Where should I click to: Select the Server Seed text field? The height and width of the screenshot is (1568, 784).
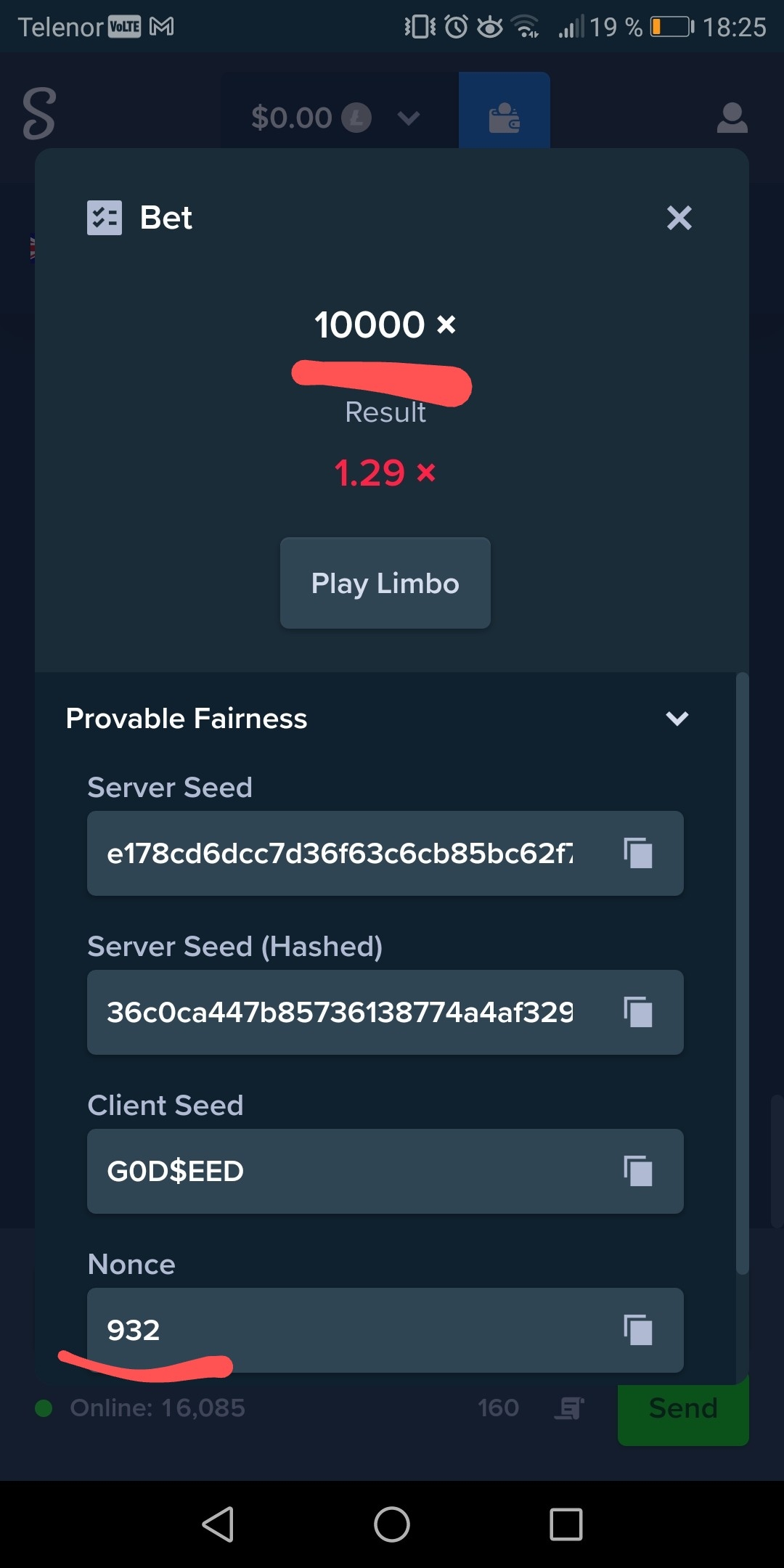385,853
